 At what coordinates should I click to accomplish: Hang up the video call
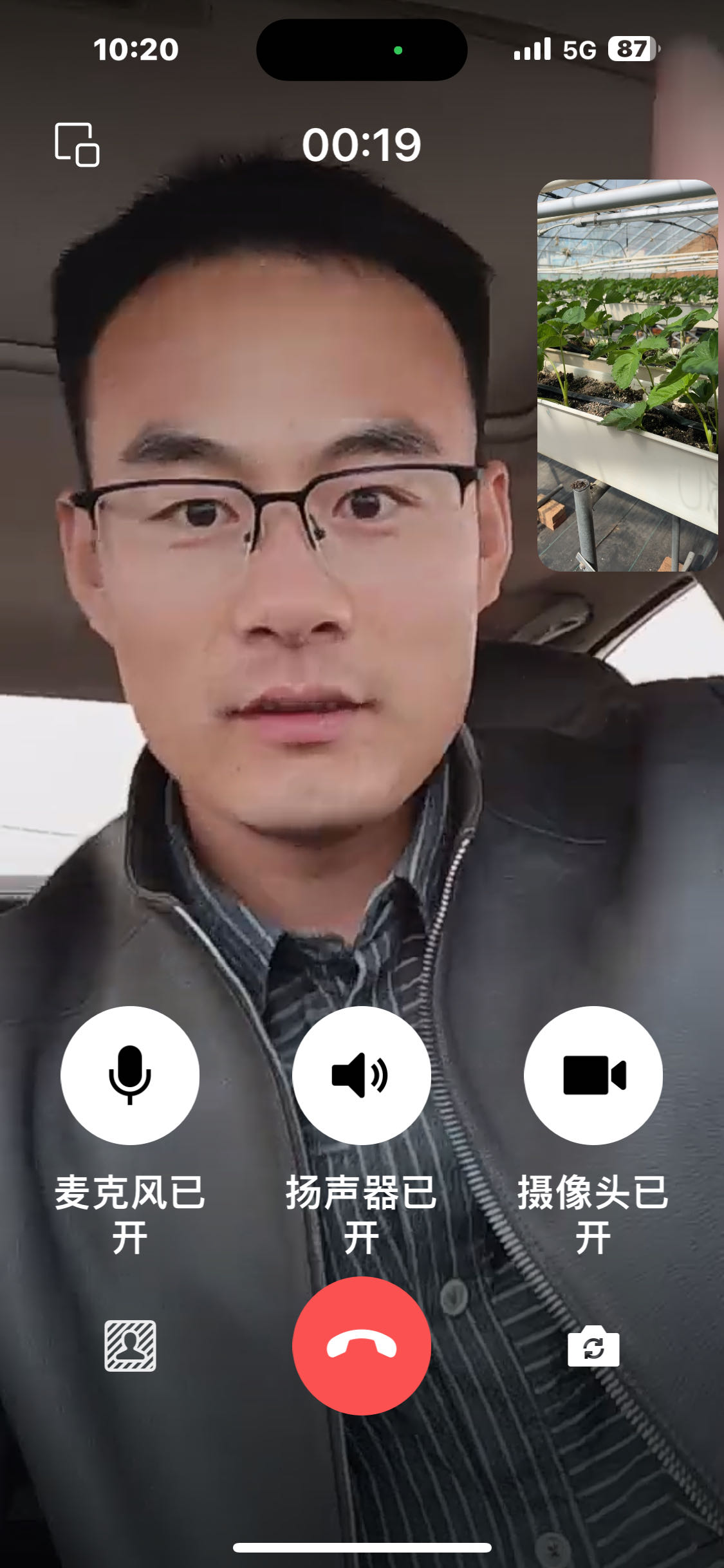point(362,1346)
